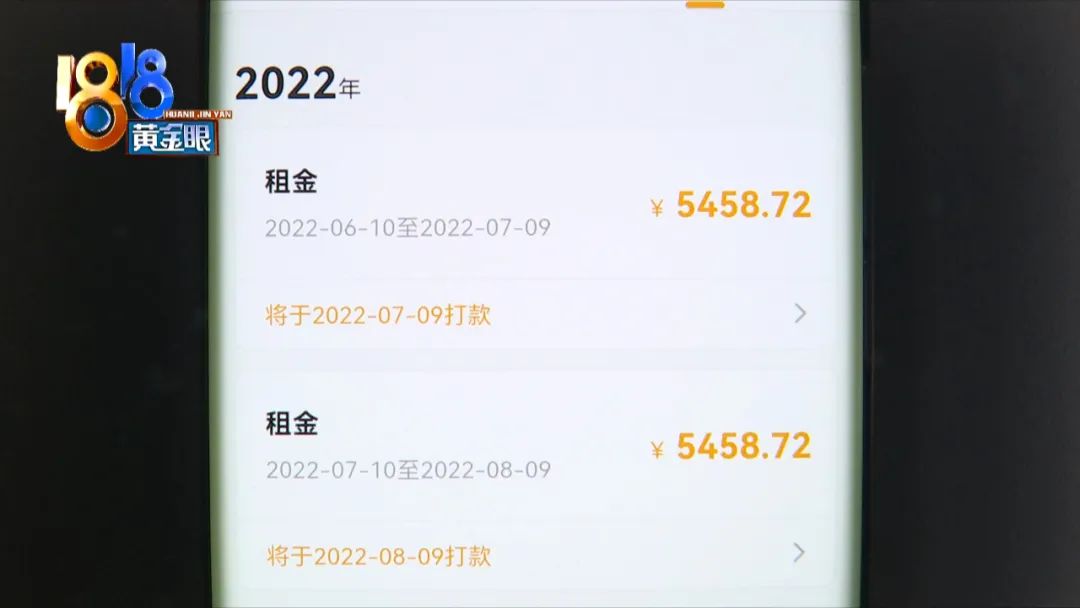The width and height of the screenshot is (1080, 608).
Task: Open the 2022-07-09 payout details row
Action: pos(536,315)
